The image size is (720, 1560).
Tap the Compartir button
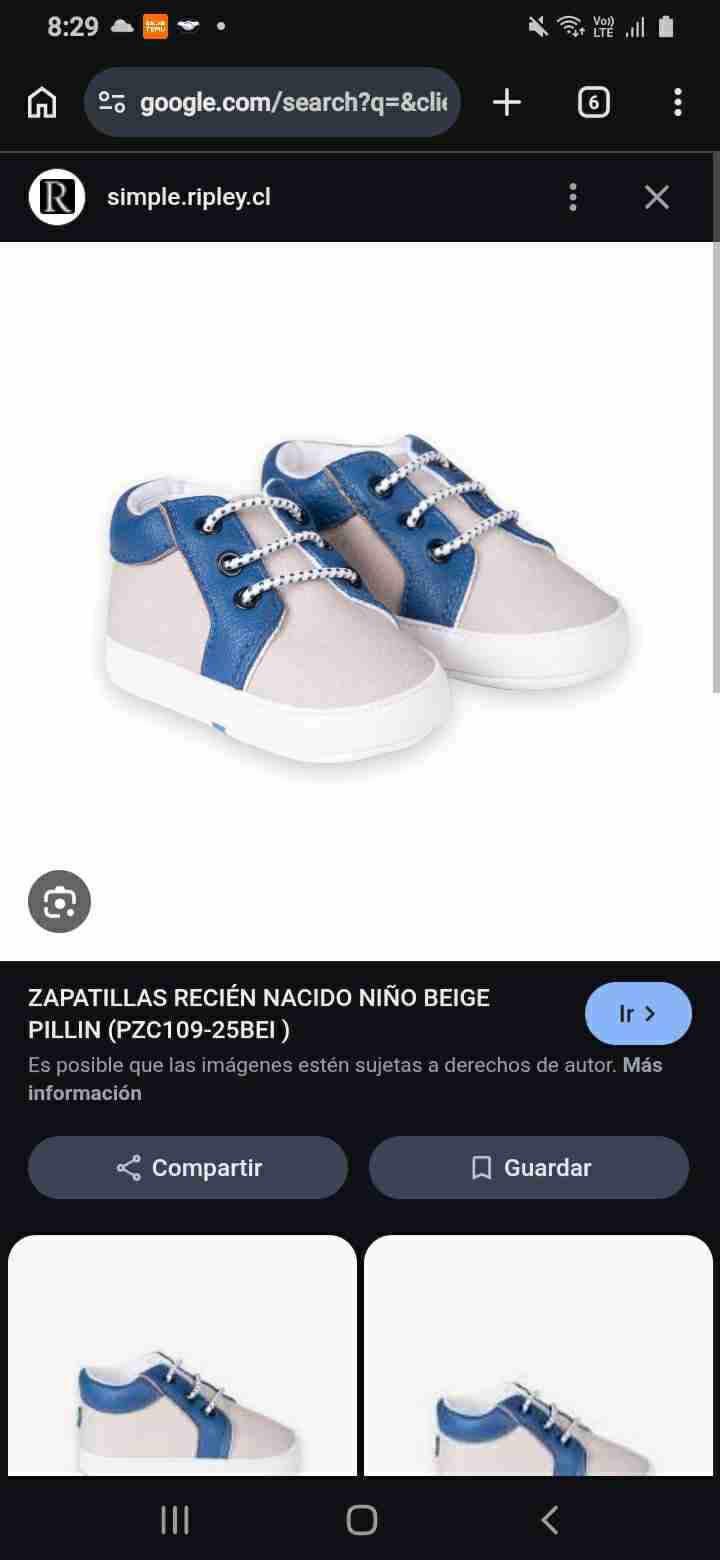point(187,1167)
